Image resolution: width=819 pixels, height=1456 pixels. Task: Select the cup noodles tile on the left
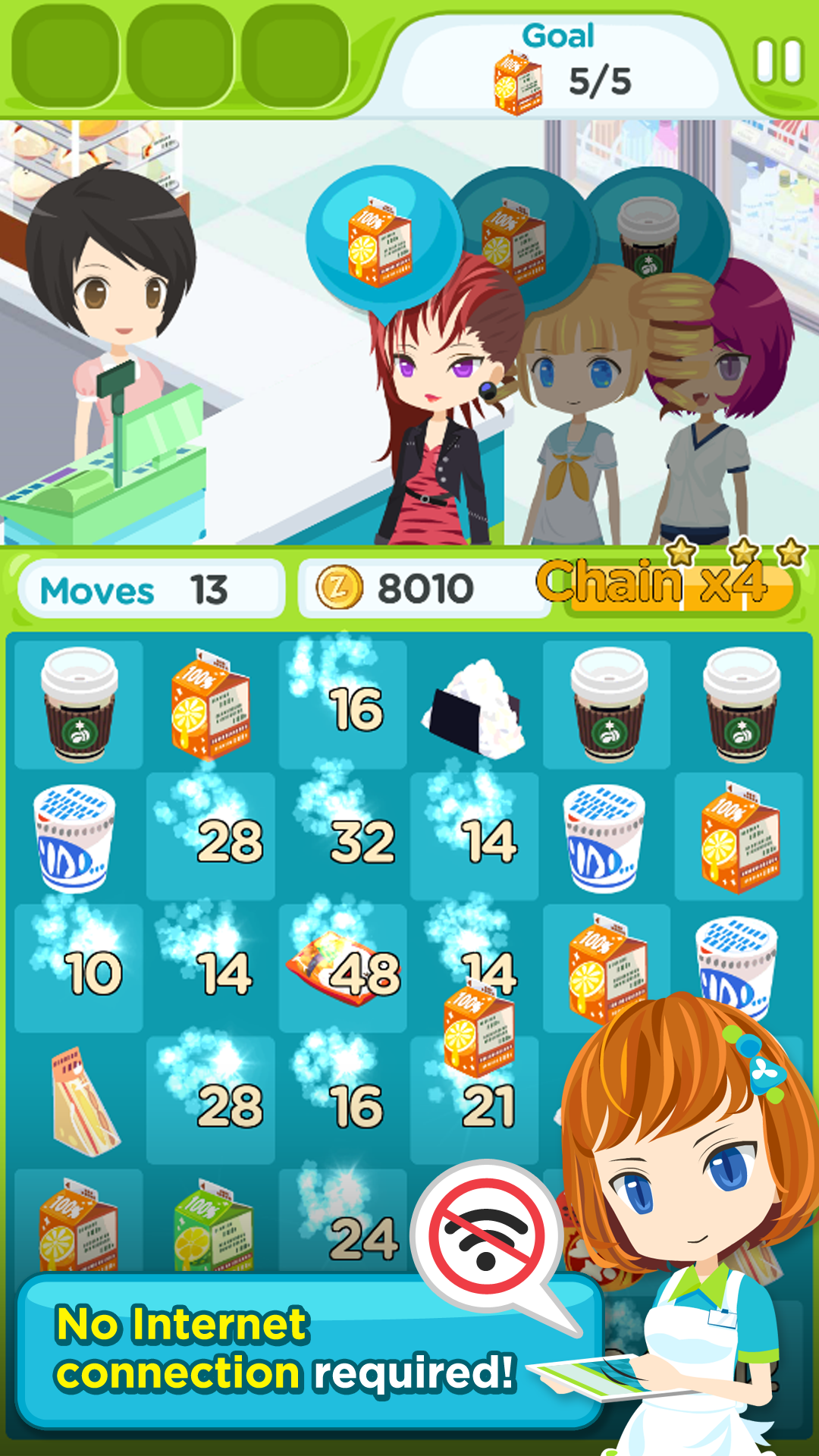pyautogui.click(x=77, y=838)
